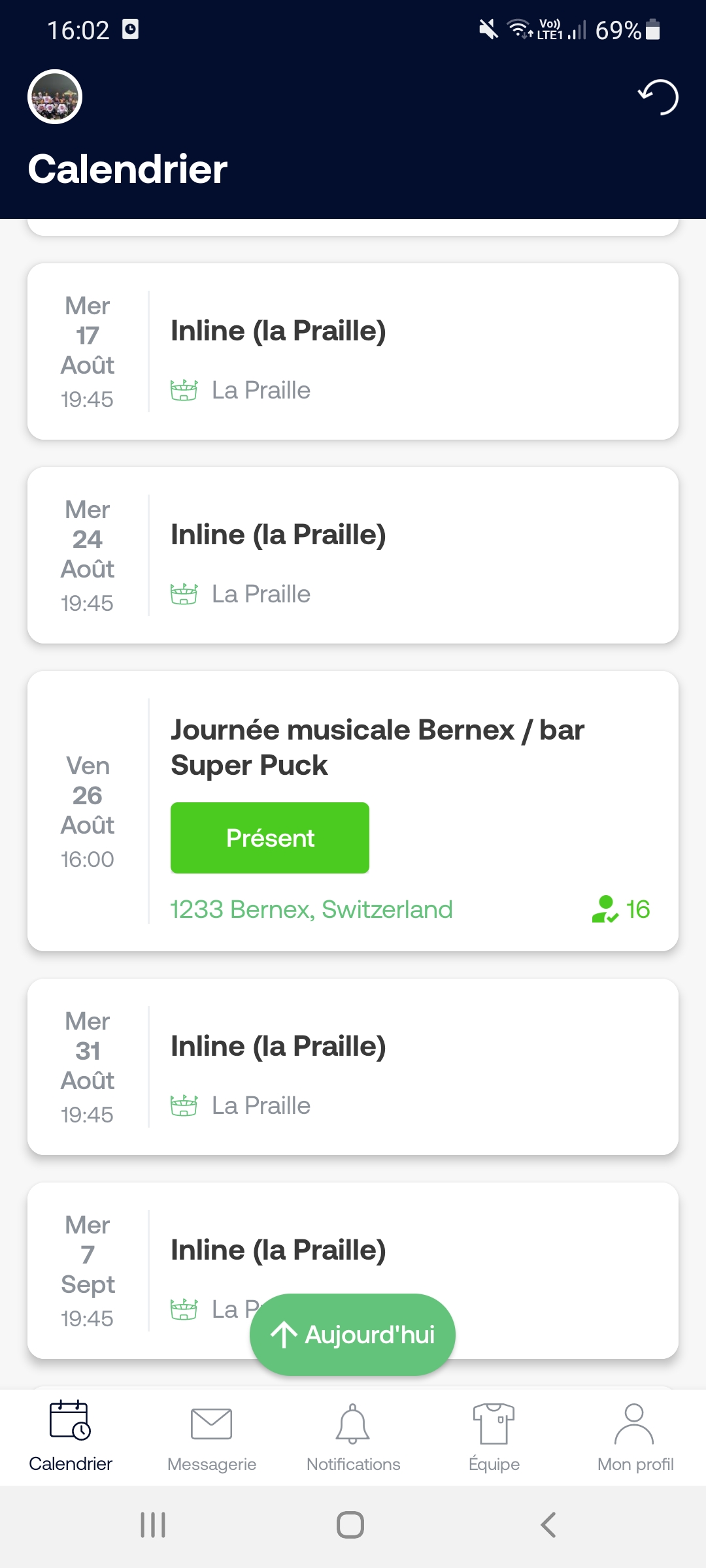Screen dimensions: 706x1568
Task: Open the recent apps view
Action: click(153, 1525)
